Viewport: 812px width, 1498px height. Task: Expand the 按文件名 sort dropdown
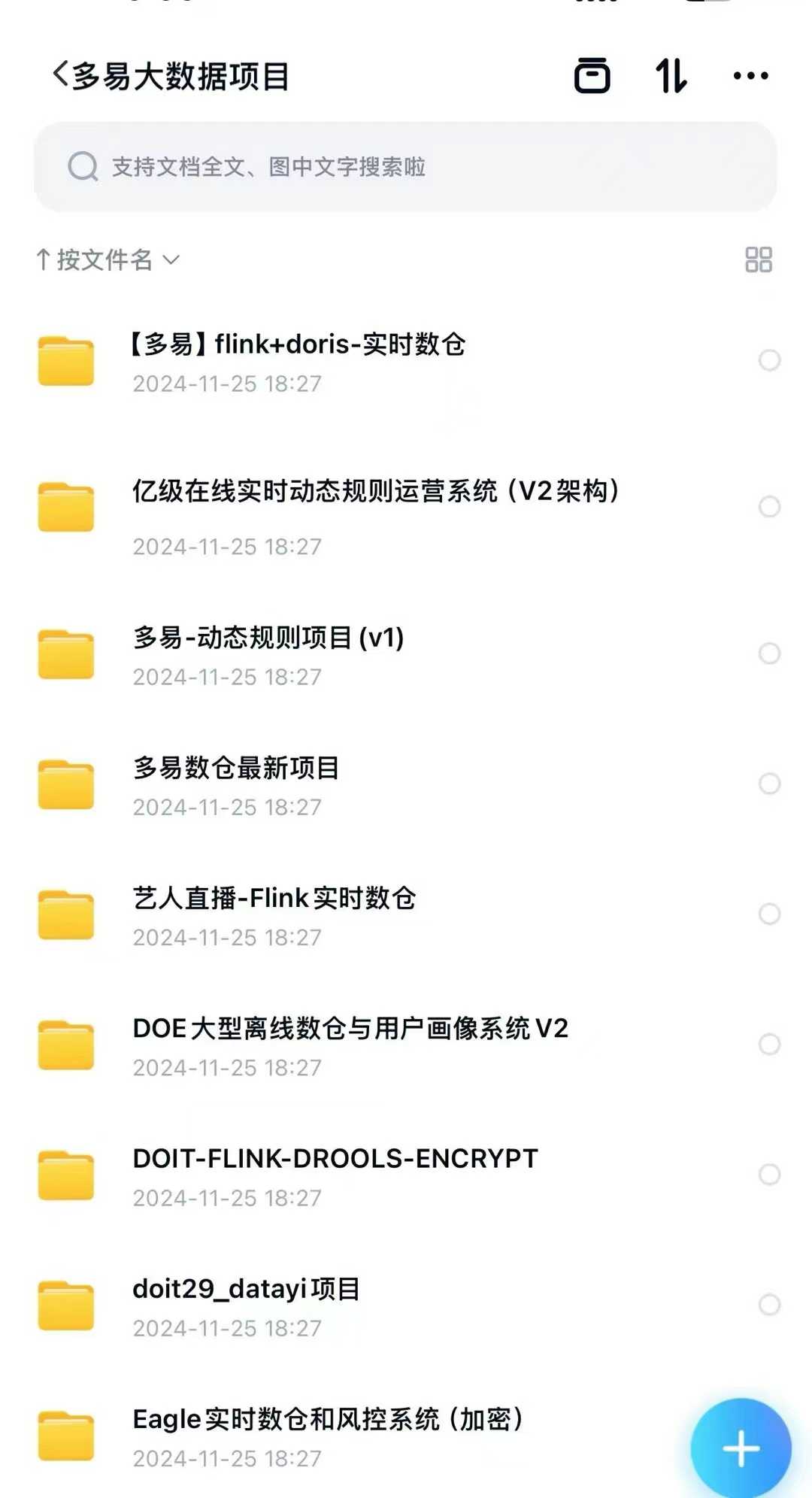(108, 259)
